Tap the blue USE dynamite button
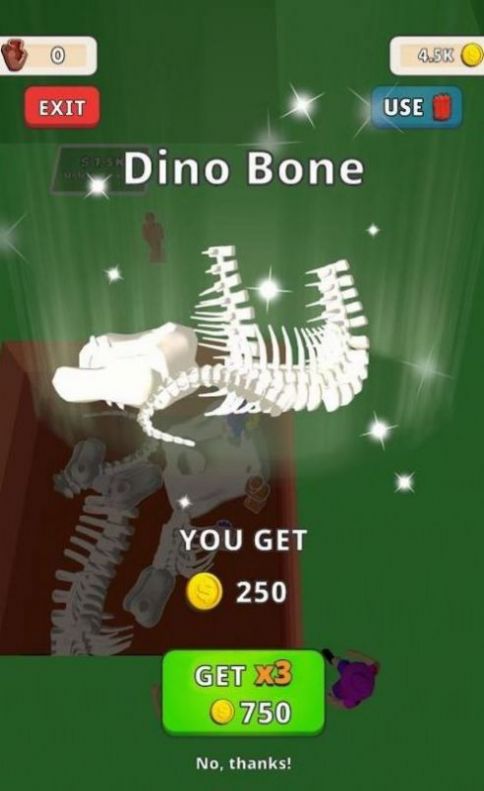484x791 pixels. click(x=417, y=107)
